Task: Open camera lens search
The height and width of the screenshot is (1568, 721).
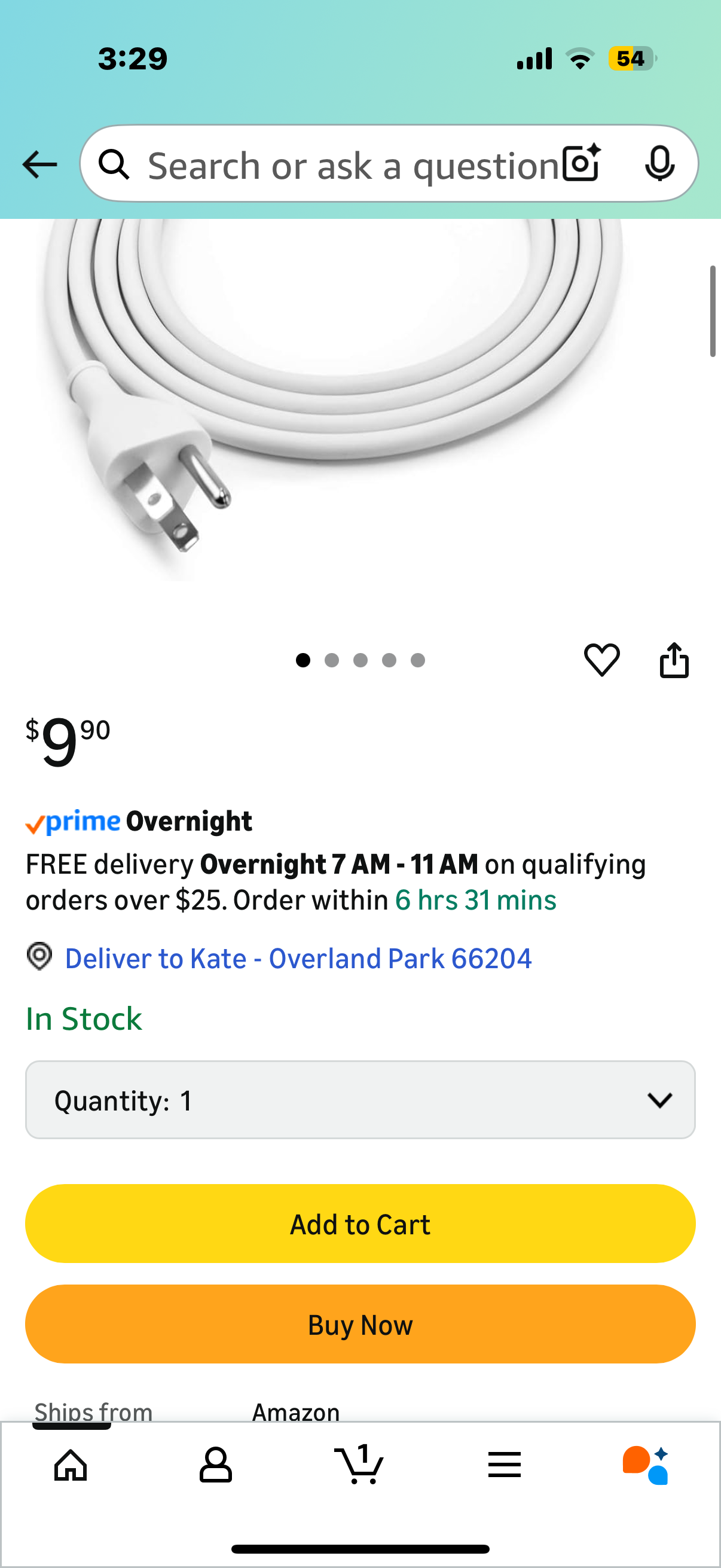Action: coord(581,163)
